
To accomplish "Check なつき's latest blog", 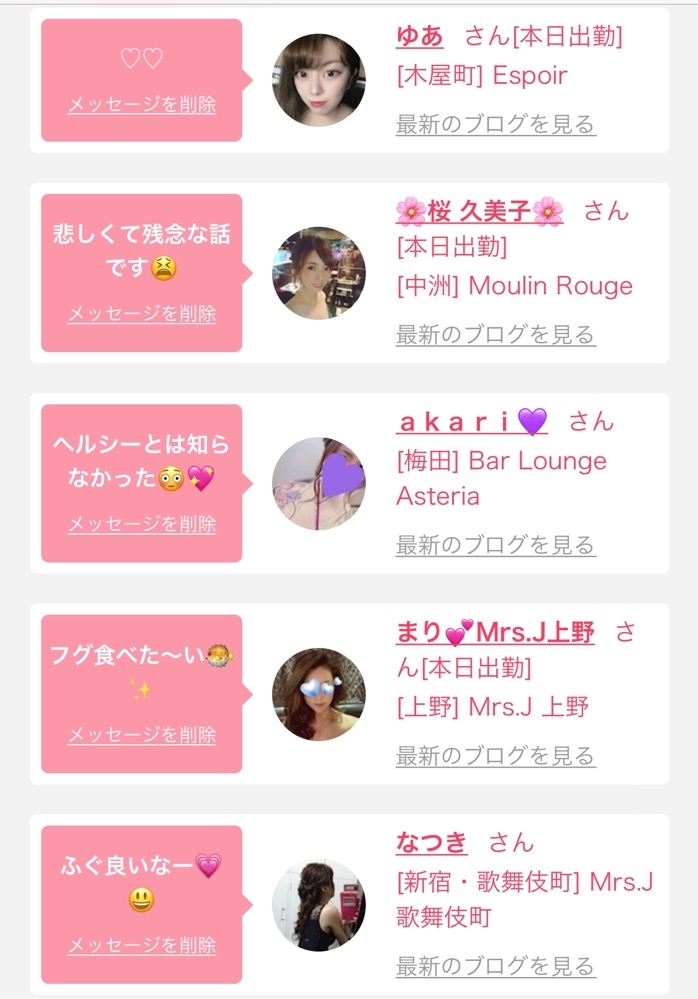I will pyautogui.click(x=495, y=967).
